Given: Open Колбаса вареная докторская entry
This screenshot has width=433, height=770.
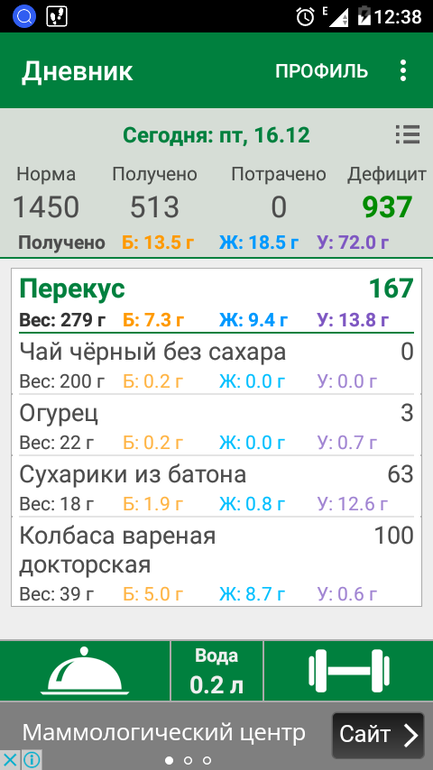Looking at the screenshot, I should pos(216,562).
